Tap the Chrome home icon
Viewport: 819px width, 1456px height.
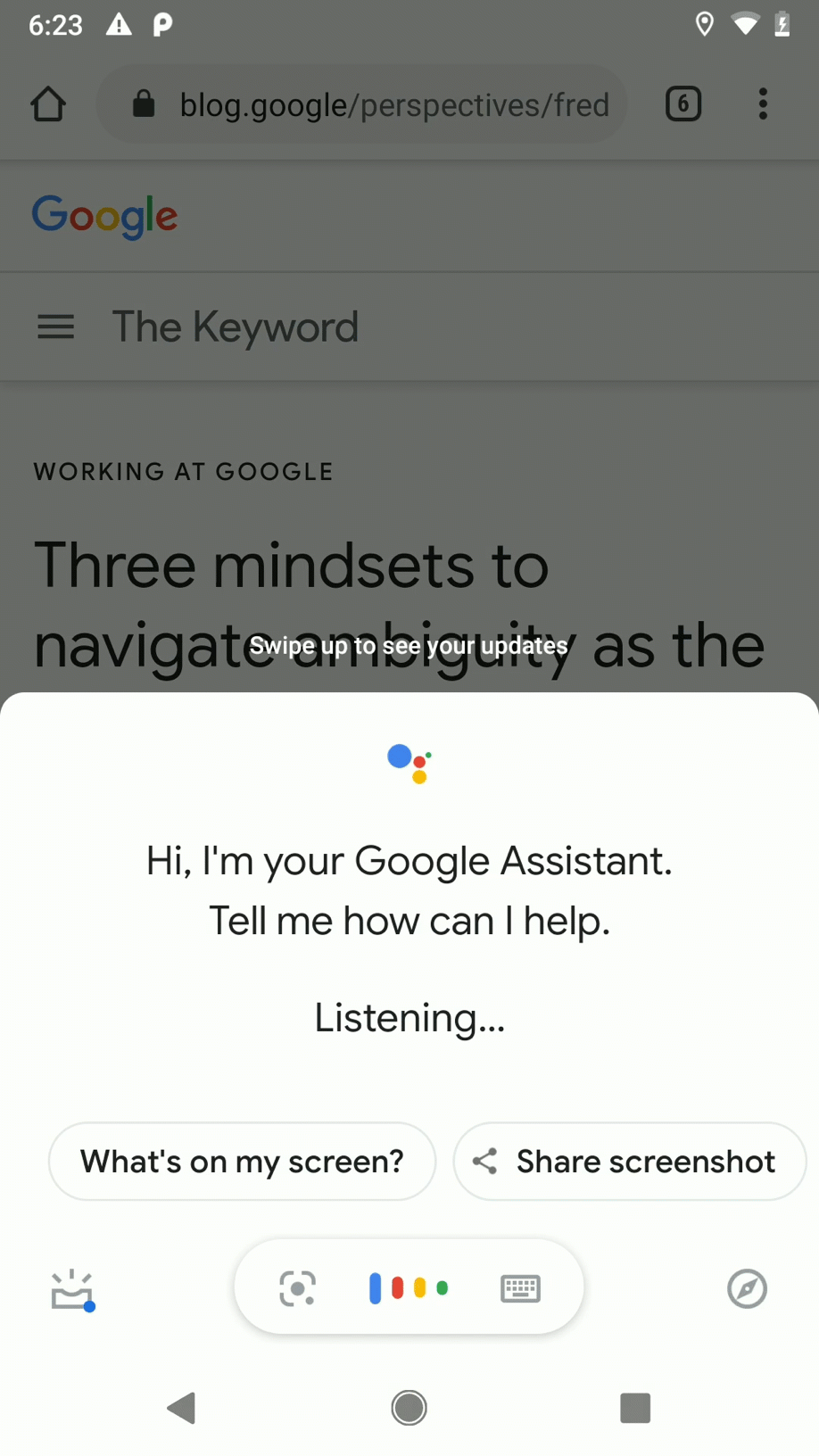[48, 103]
